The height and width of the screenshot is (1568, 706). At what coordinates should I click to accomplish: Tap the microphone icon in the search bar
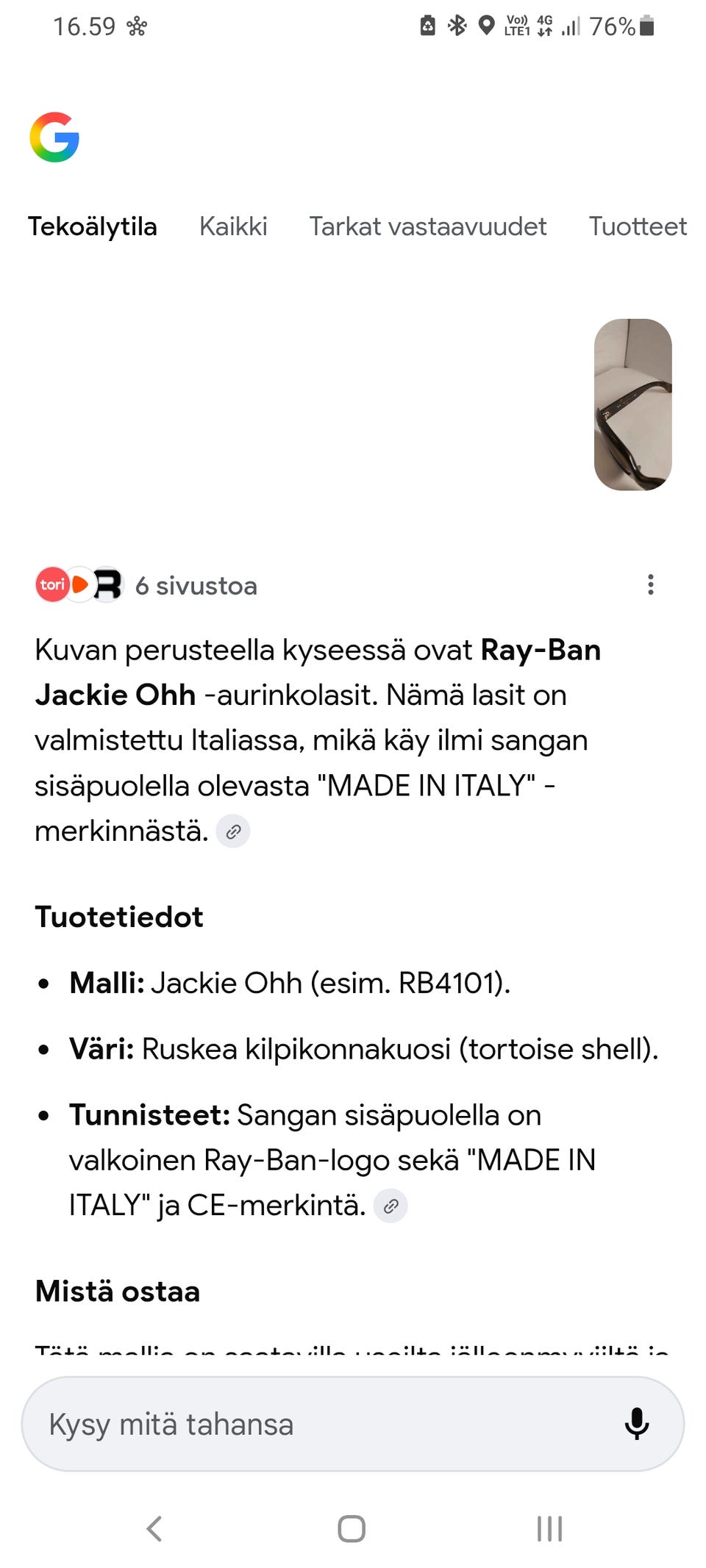636,1424
